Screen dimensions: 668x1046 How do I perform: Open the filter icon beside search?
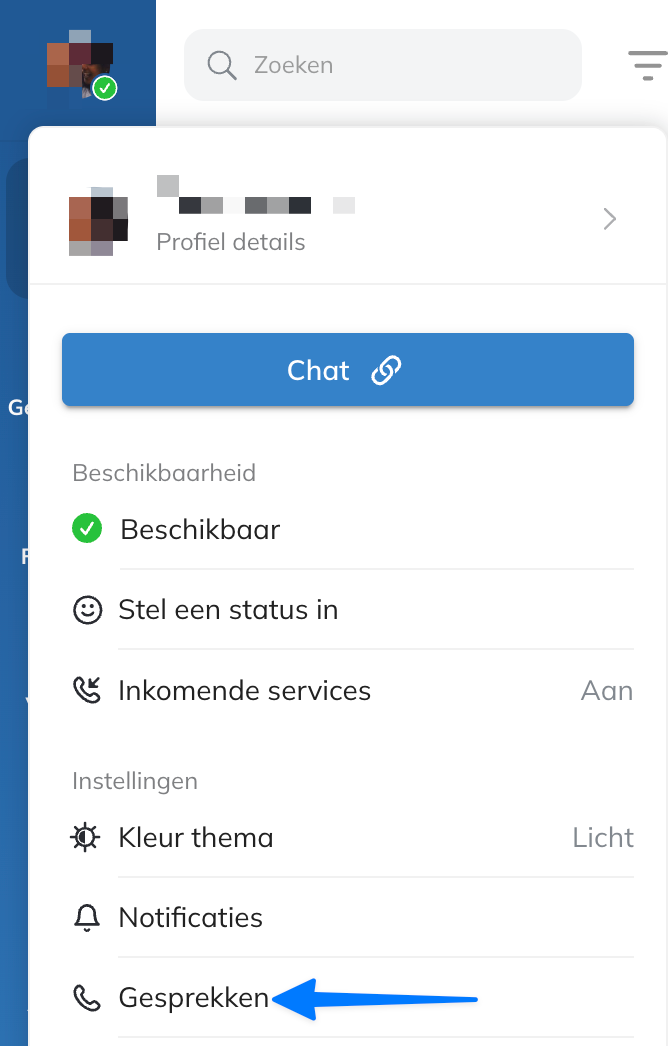pos(646,65)
